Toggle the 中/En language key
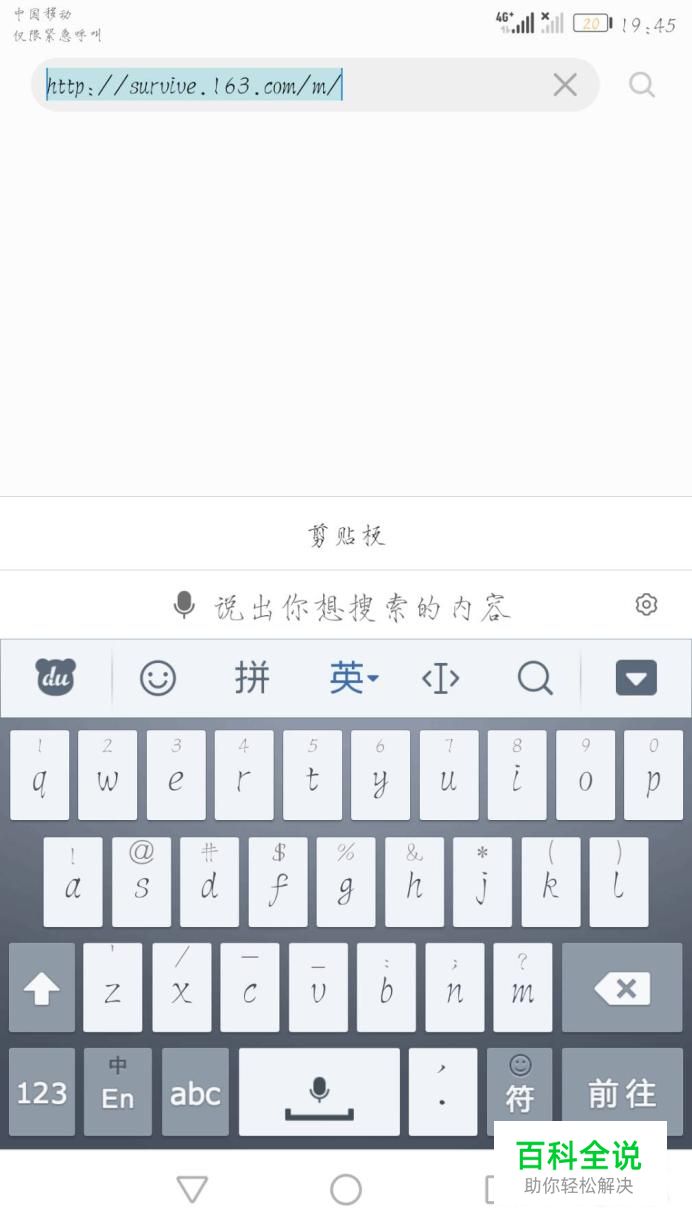Screen dimensions: 692x1230 click(118, 1093)
